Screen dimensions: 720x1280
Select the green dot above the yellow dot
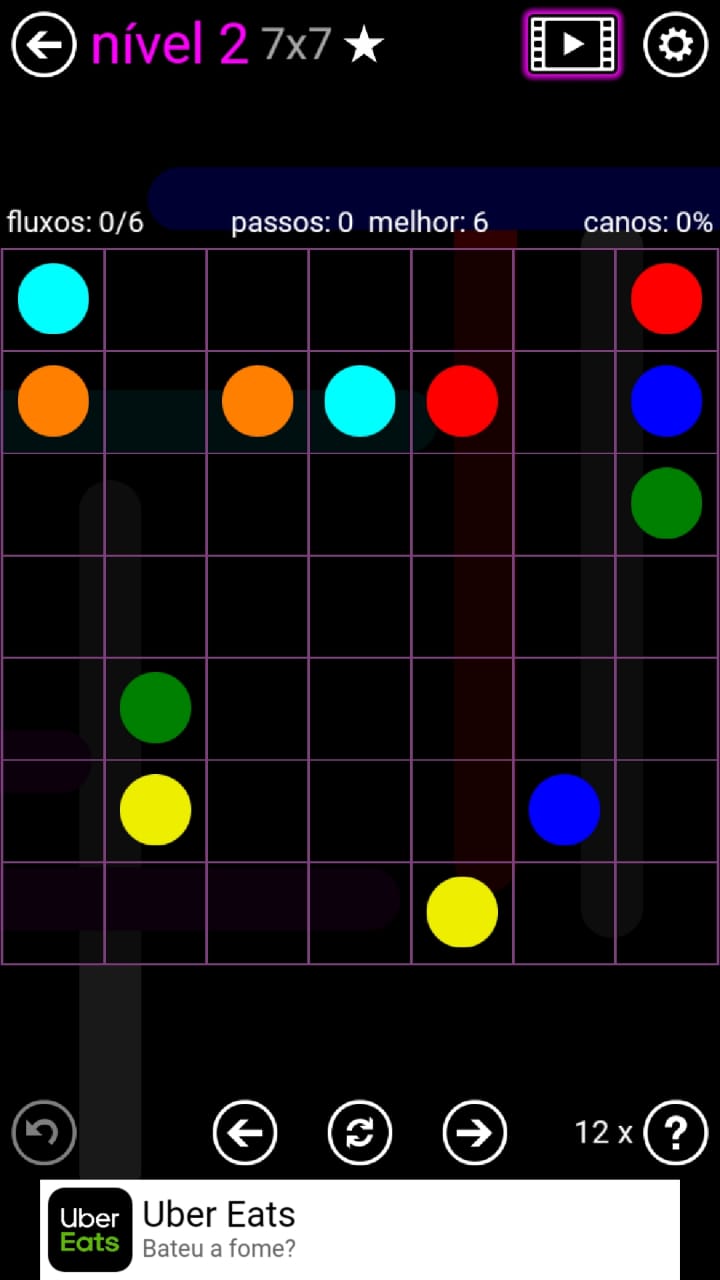[x=155, y=707]
